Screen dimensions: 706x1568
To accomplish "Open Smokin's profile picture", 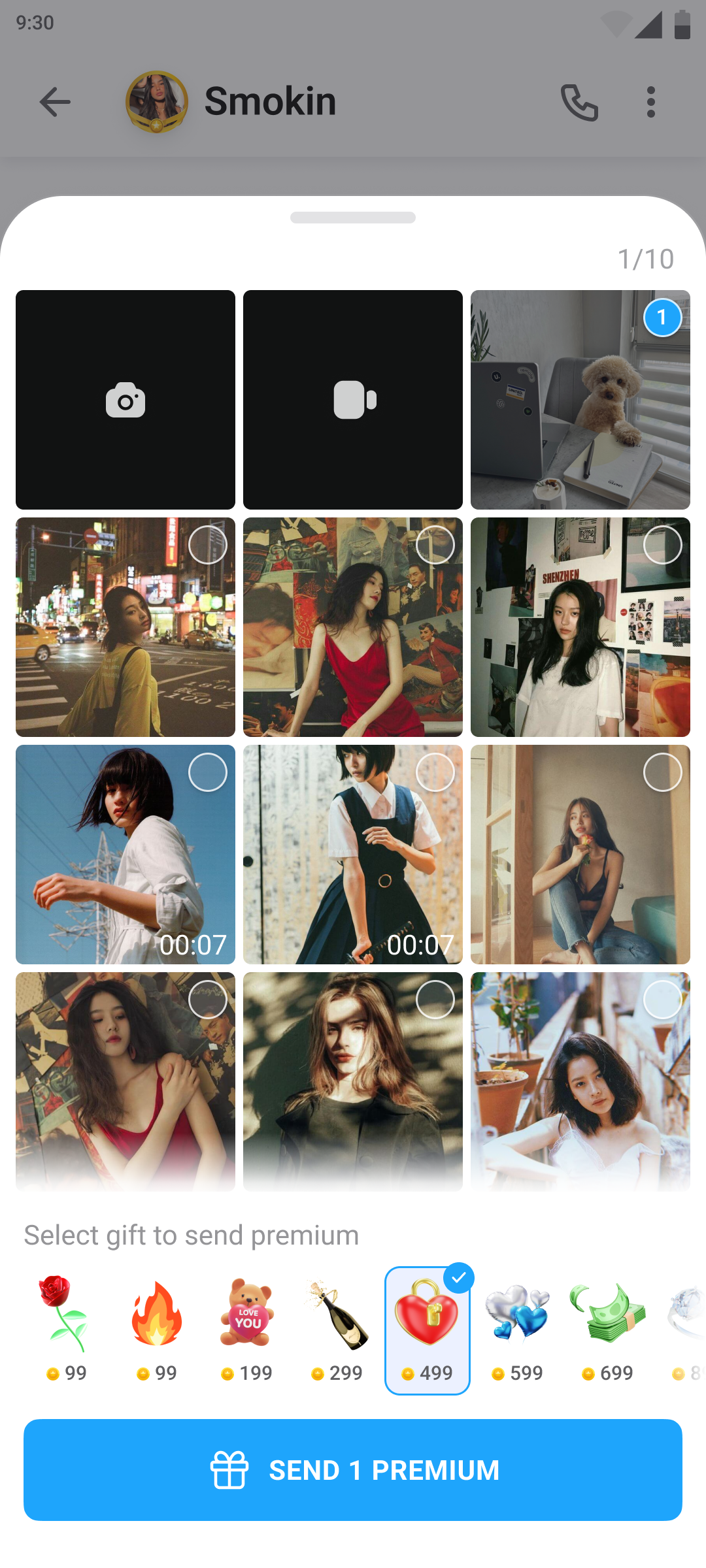I will pos(157,102).
